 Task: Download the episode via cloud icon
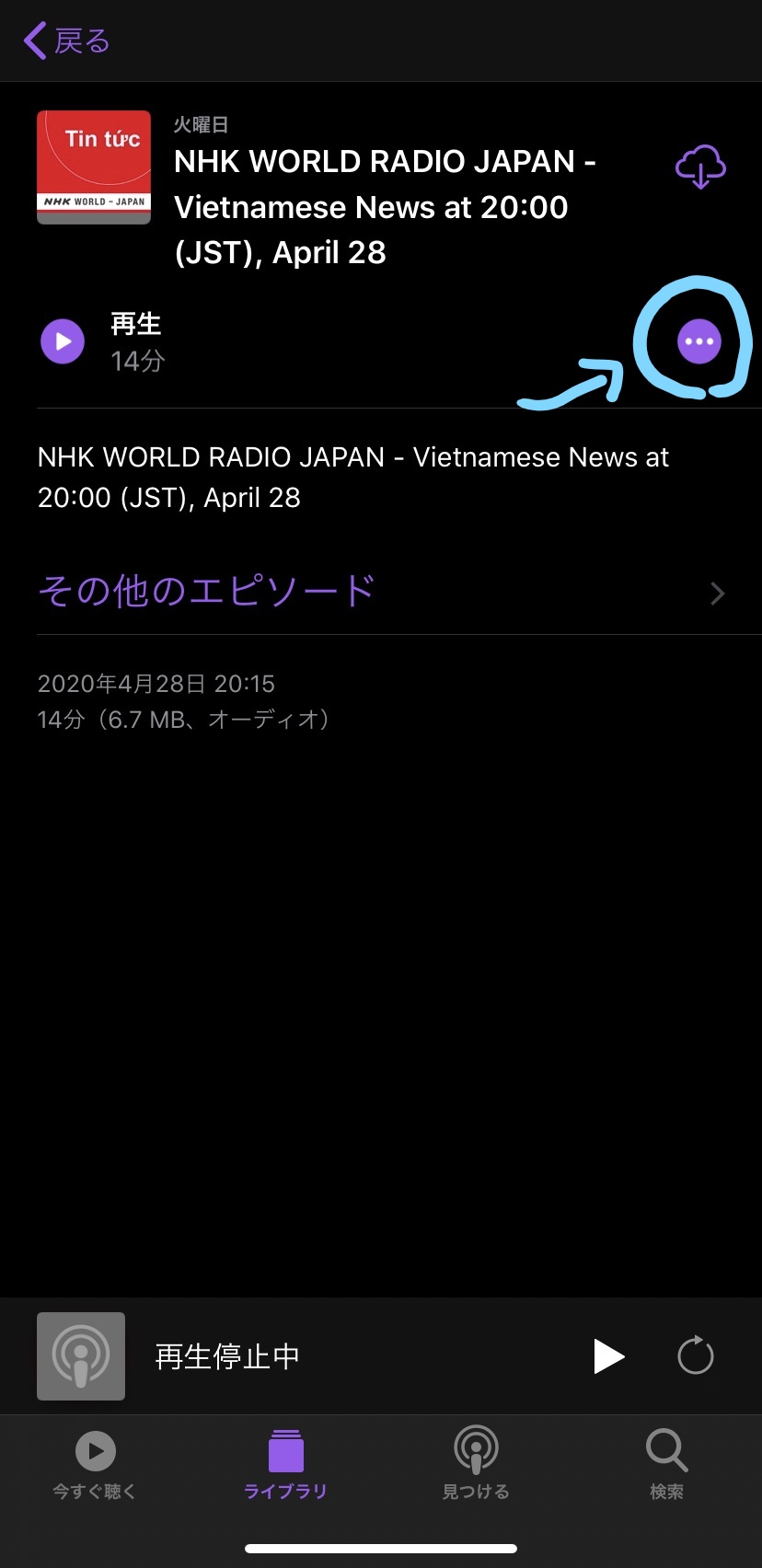tap(700, 167)
